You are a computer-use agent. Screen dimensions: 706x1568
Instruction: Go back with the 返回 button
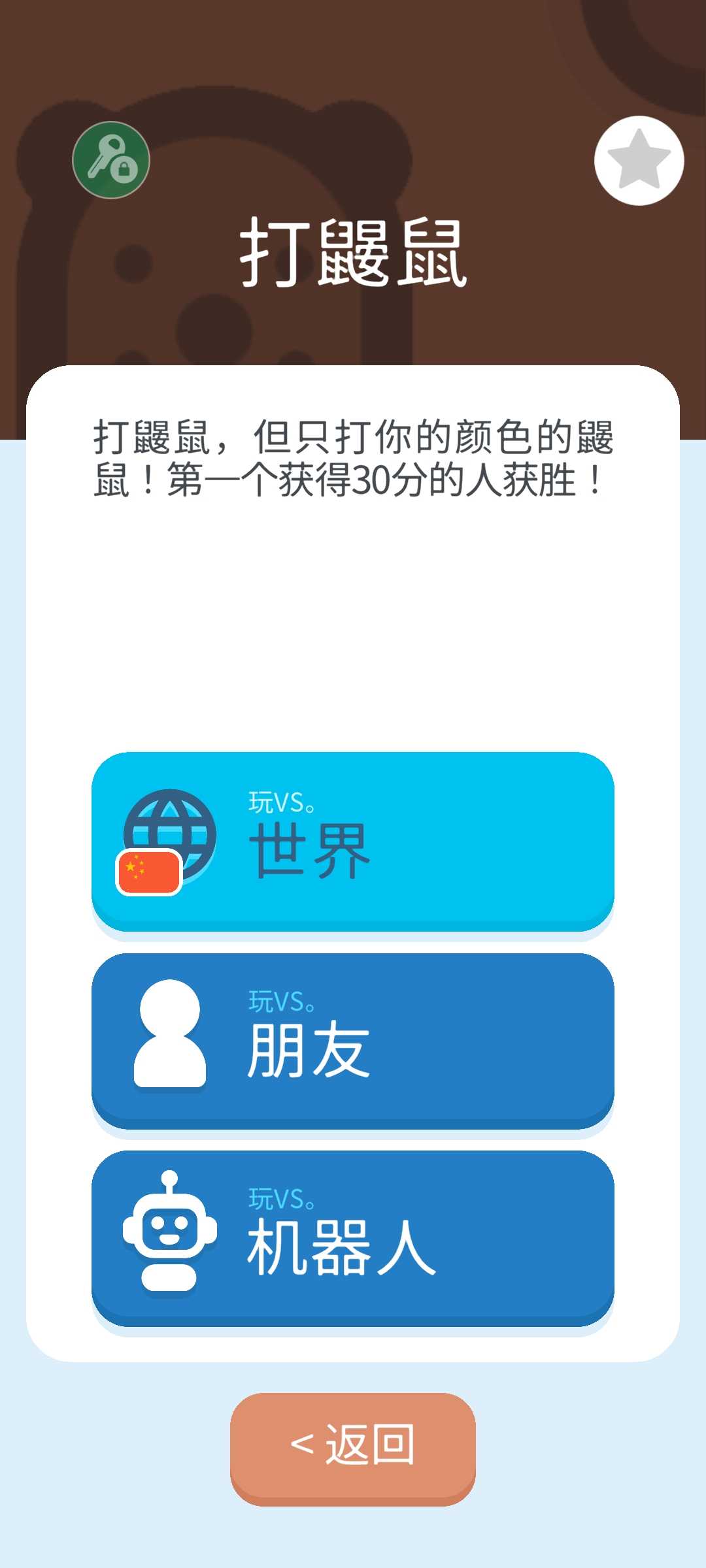[x=353, y=1447]
